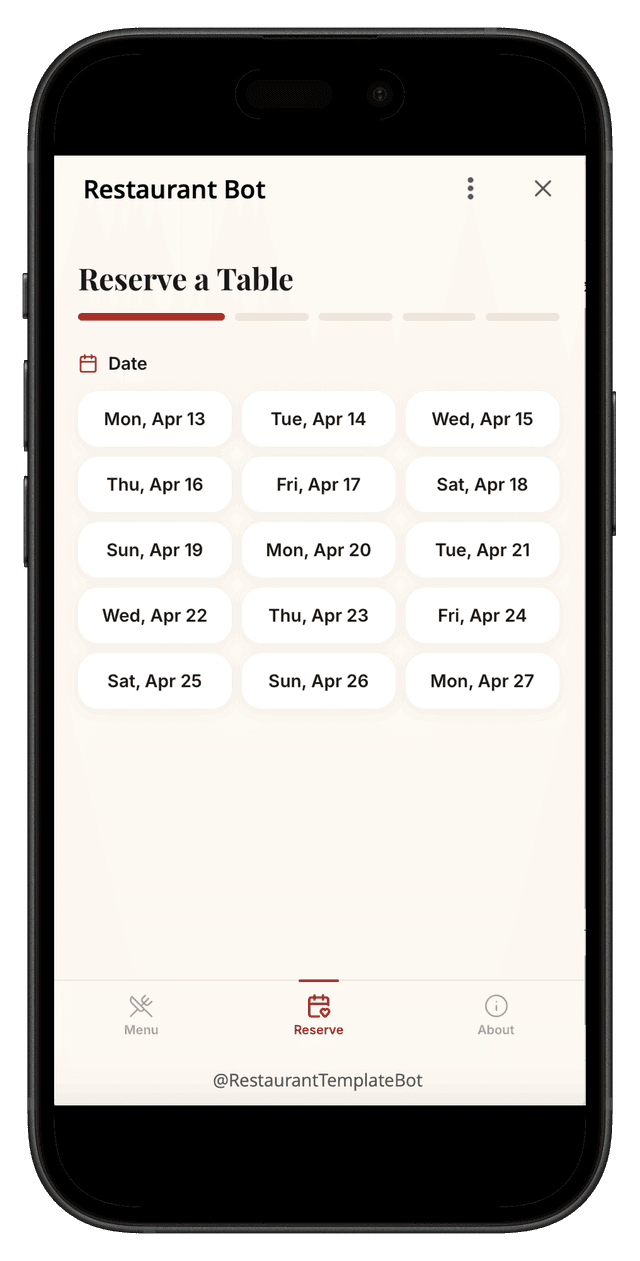Image resolution: width=640 pixels, height=1261 pixels.
Task: Choose Sun, Apr 26
Action: [318, 681]
